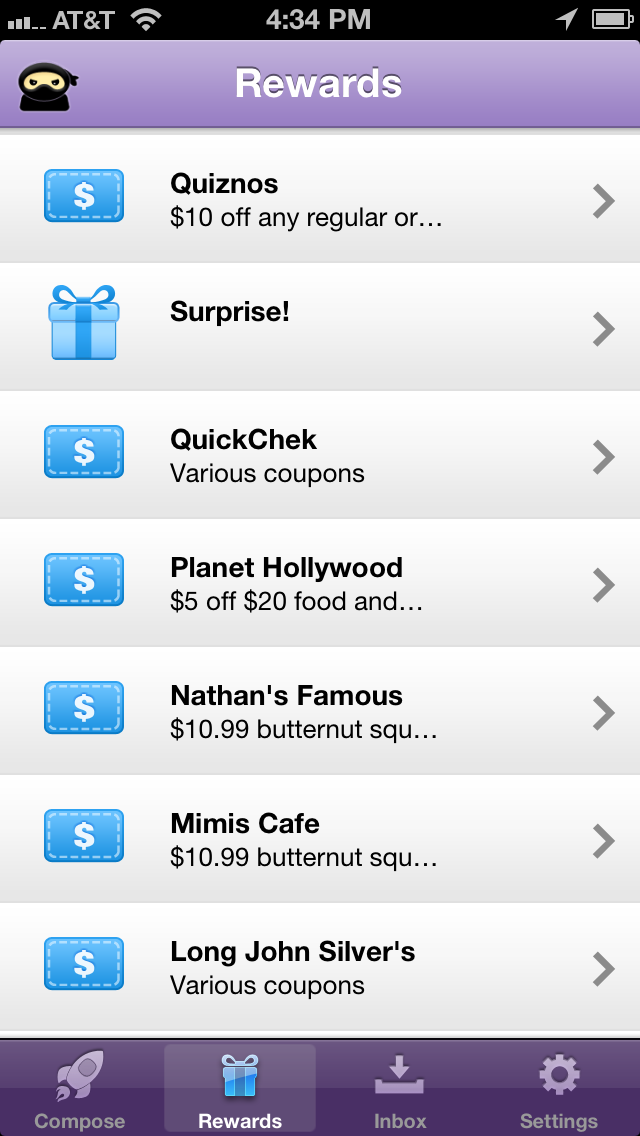Switch to the Compose tab
The width and height of the screenshot is (640, 1136).
point(80,1090)
